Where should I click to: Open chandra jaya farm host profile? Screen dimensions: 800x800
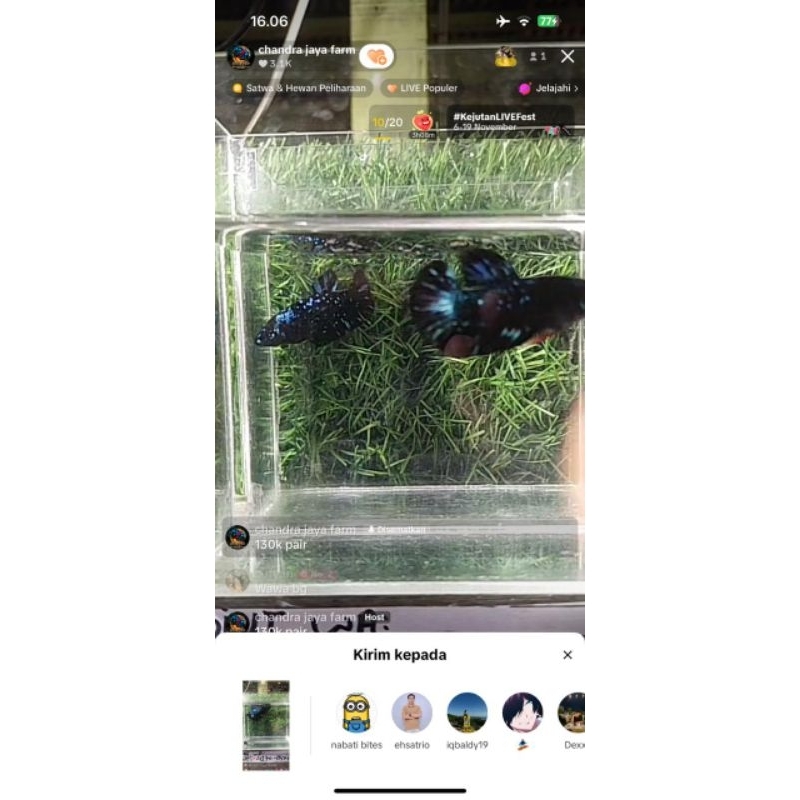pos(241,57)
